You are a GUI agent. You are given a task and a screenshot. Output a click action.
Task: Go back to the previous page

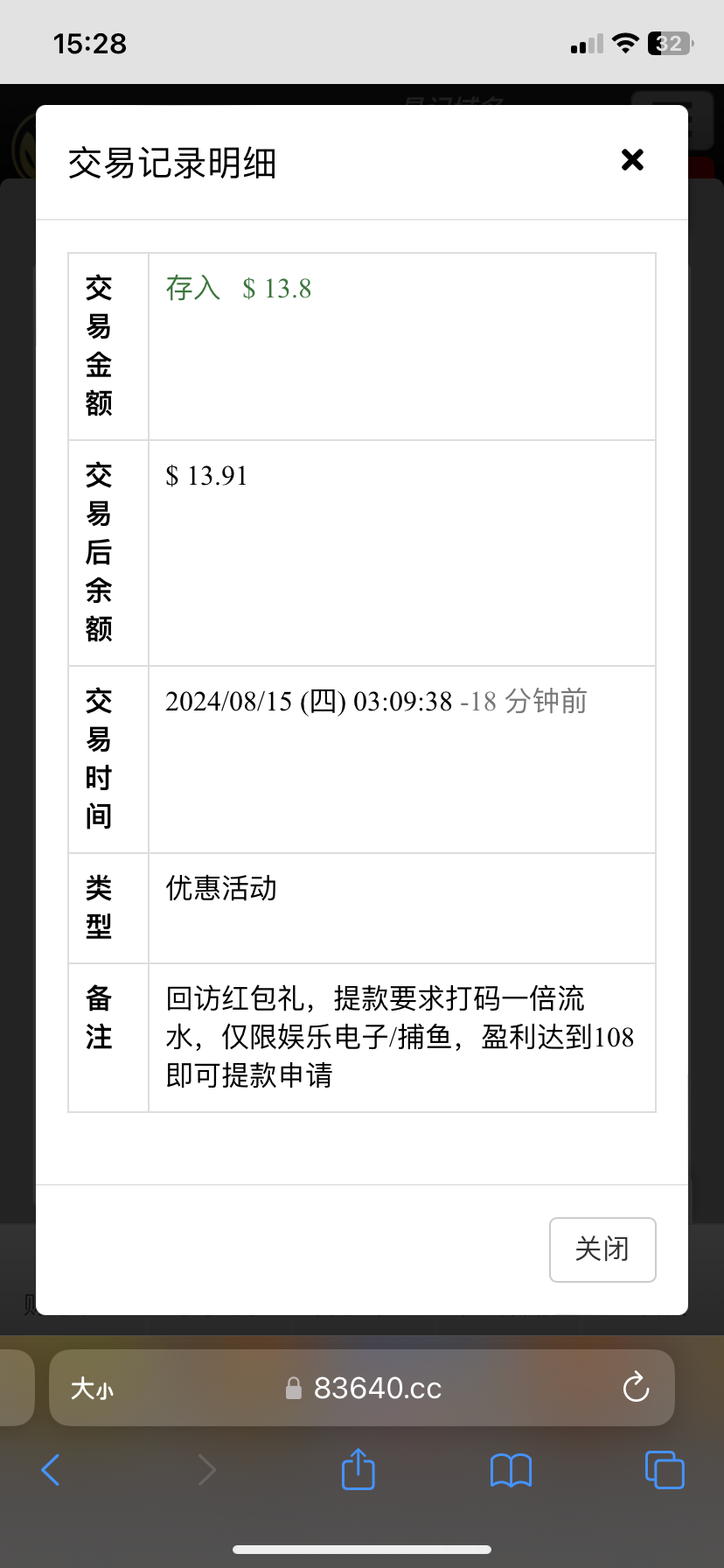click(x=51, y=1470)
